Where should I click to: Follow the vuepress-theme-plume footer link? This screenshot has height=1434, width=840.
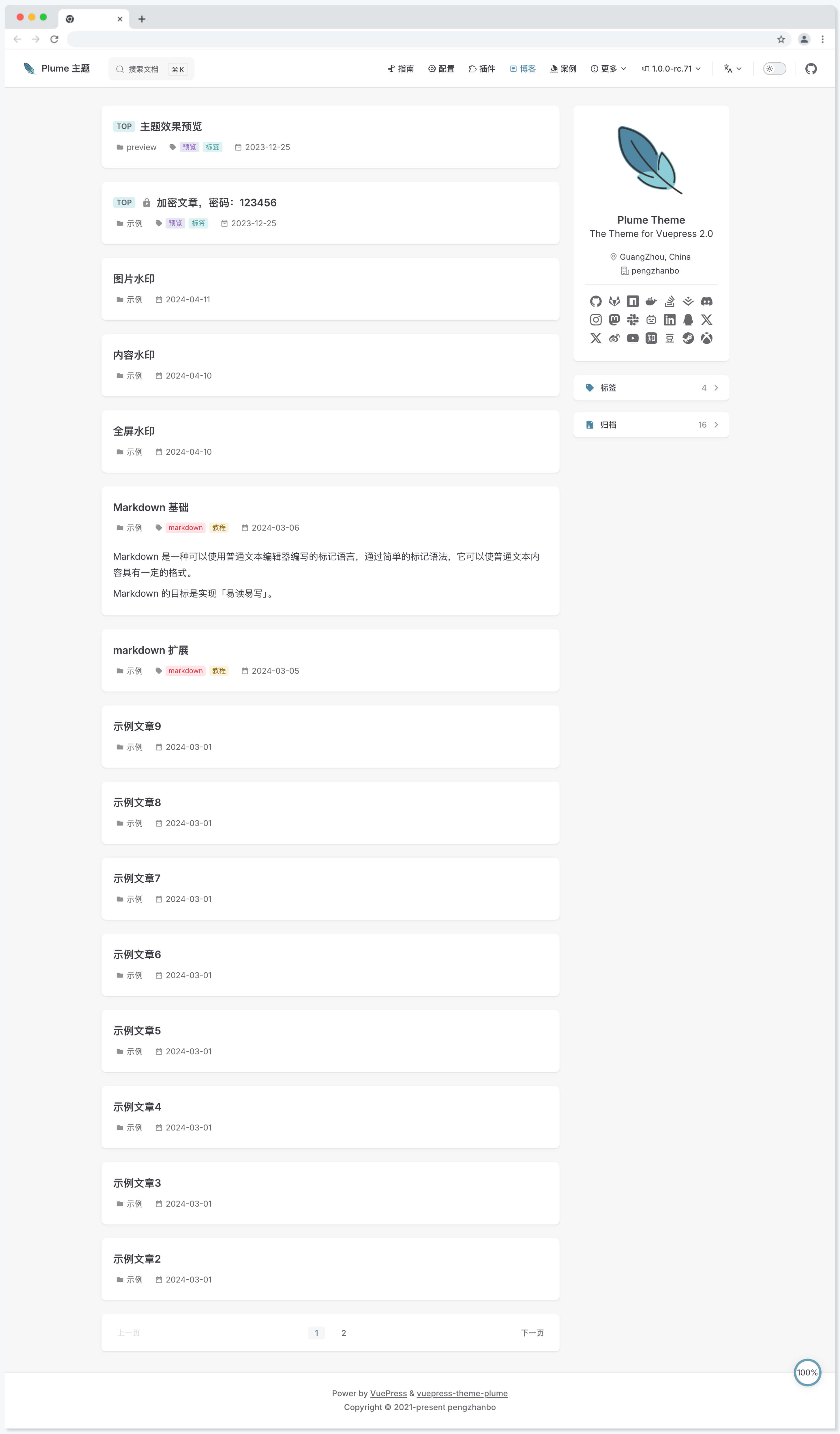point(462,1393)
